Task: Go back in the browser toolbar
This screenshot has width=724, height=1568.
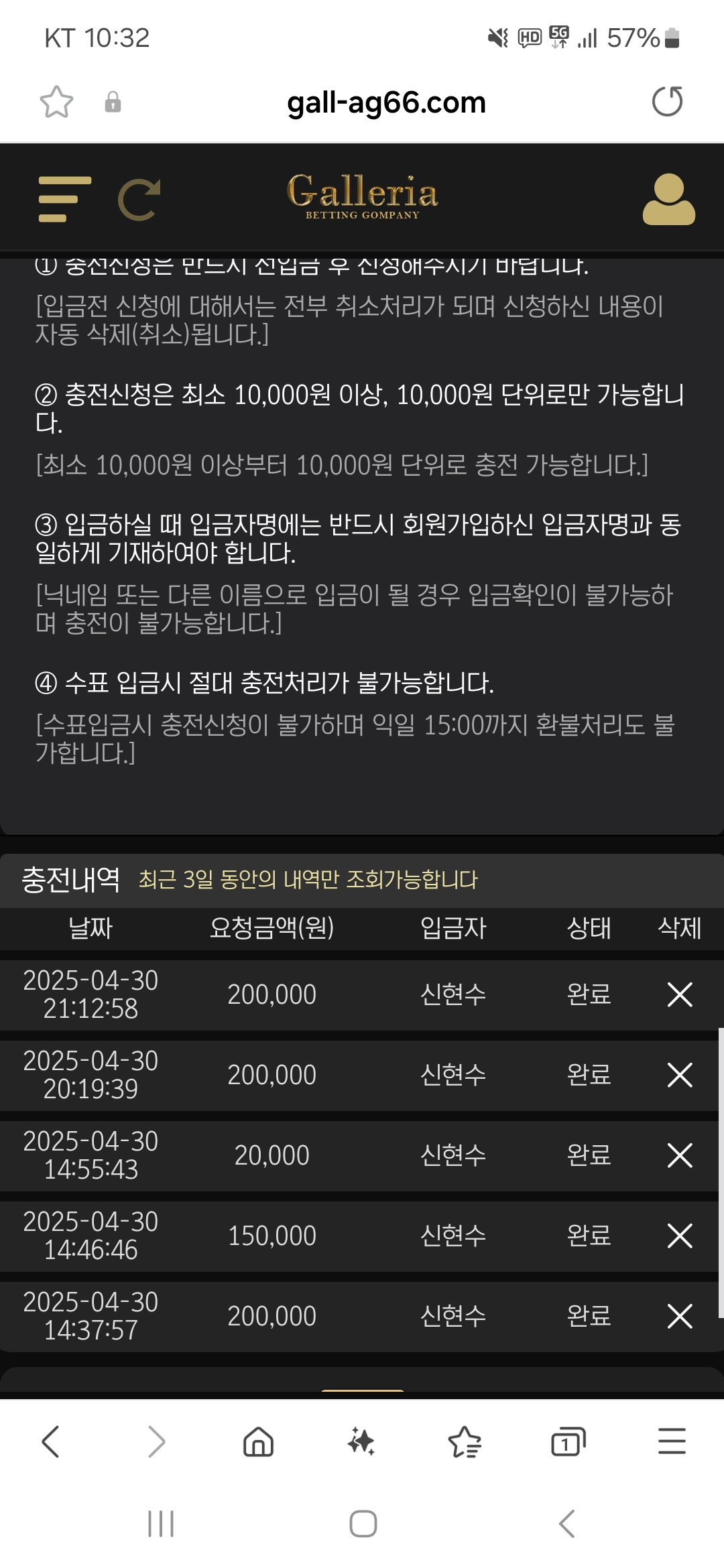Action: [51, 1441]
